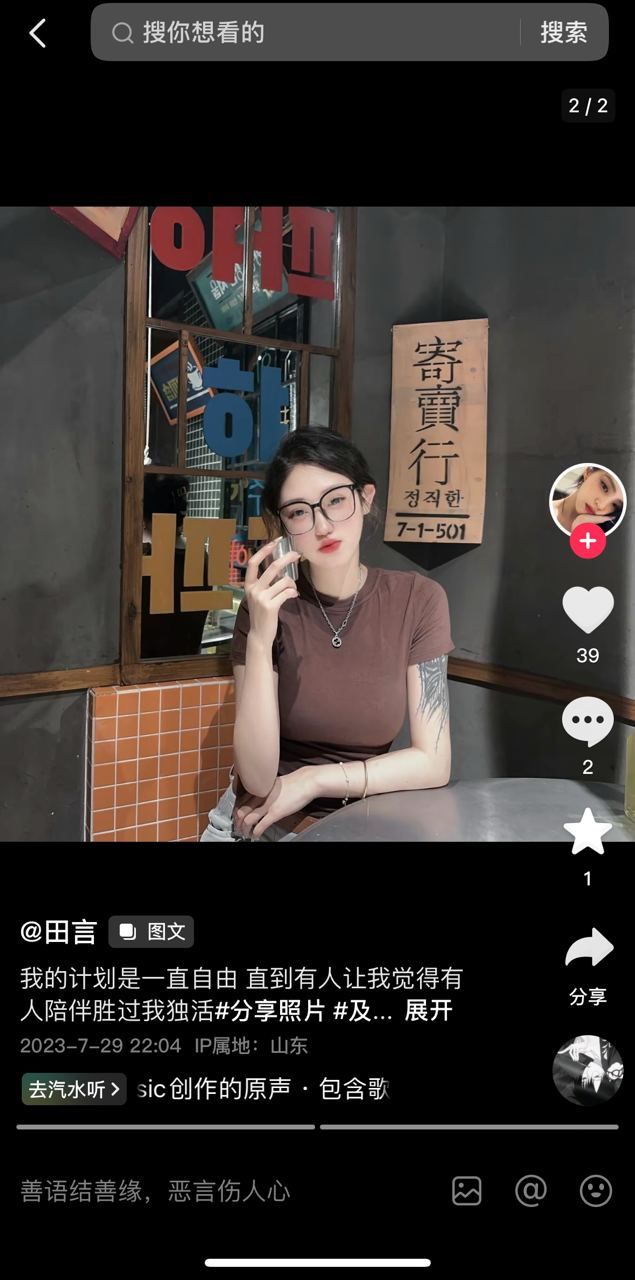This screenshot has height=1280, width=635.
Task: Attach a picture to the comment
Action: tap(467, 1190)
